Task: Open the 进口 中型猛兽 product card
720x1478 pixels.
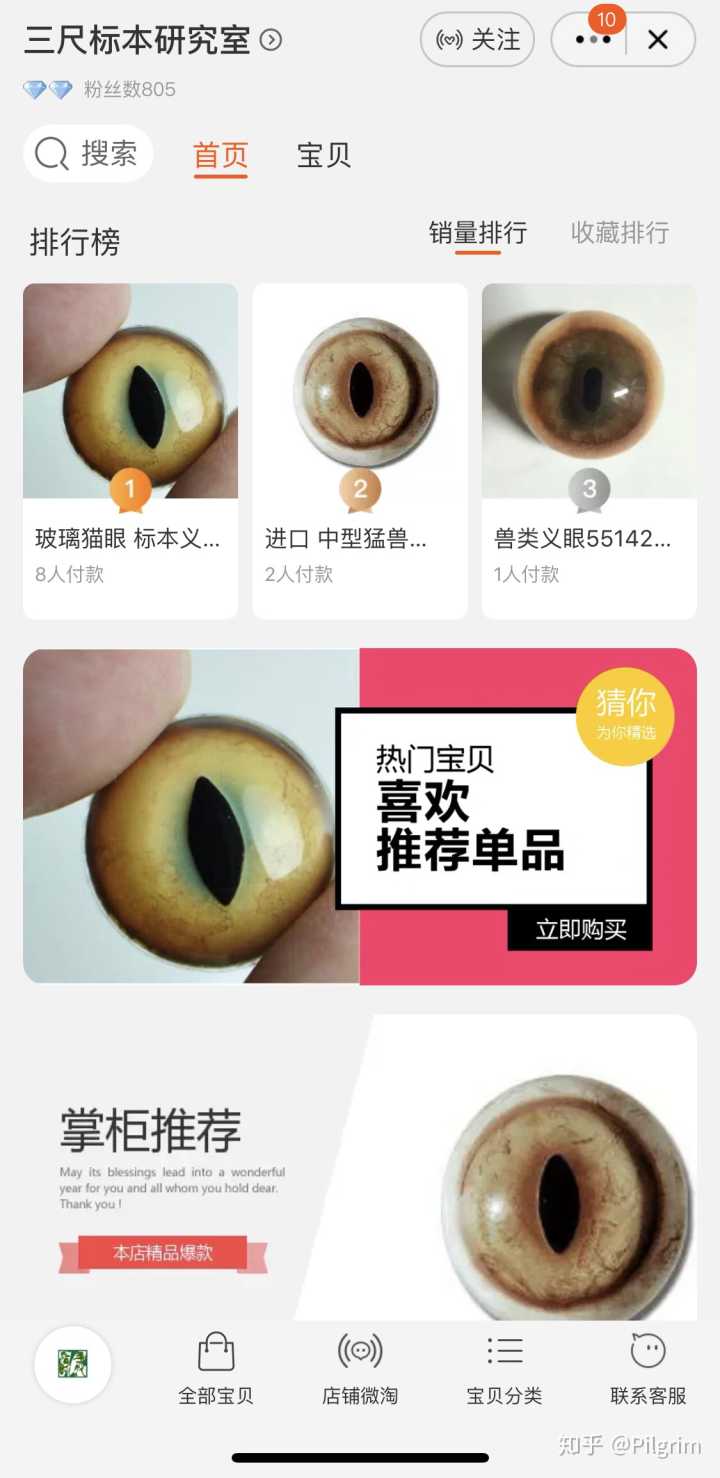Action: [360, 450]
